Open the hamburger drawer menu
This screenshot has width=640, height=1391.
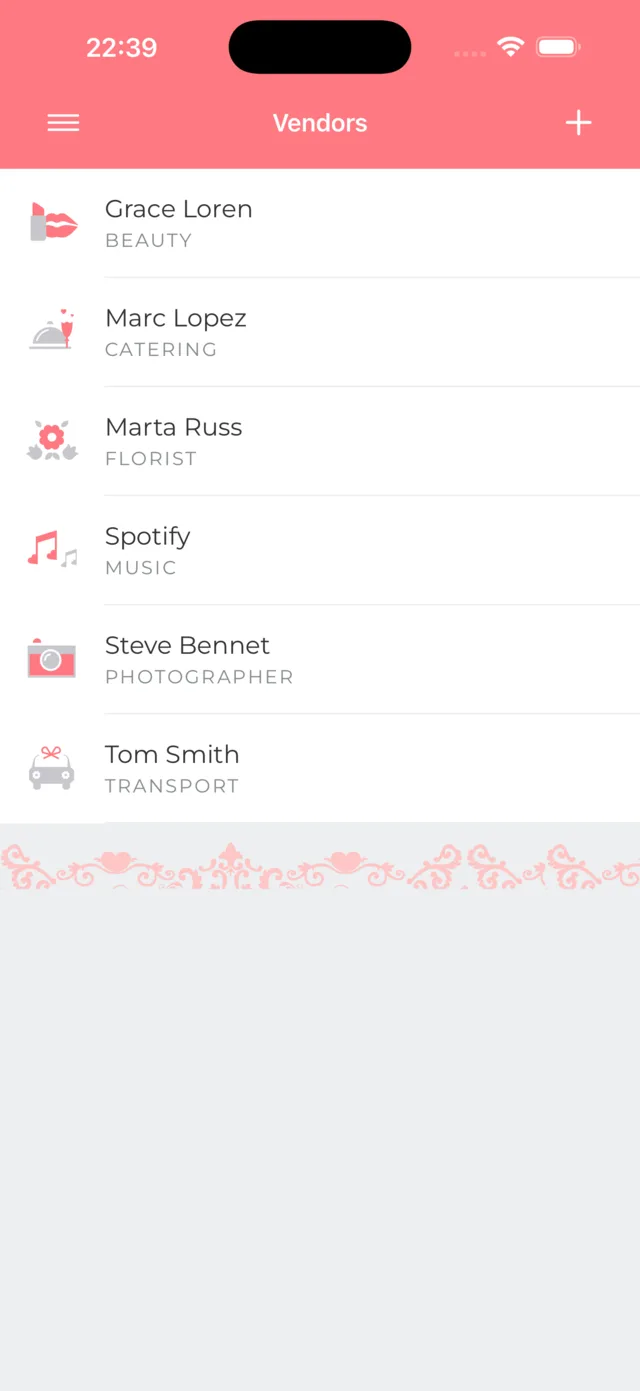tap(63, 123)
